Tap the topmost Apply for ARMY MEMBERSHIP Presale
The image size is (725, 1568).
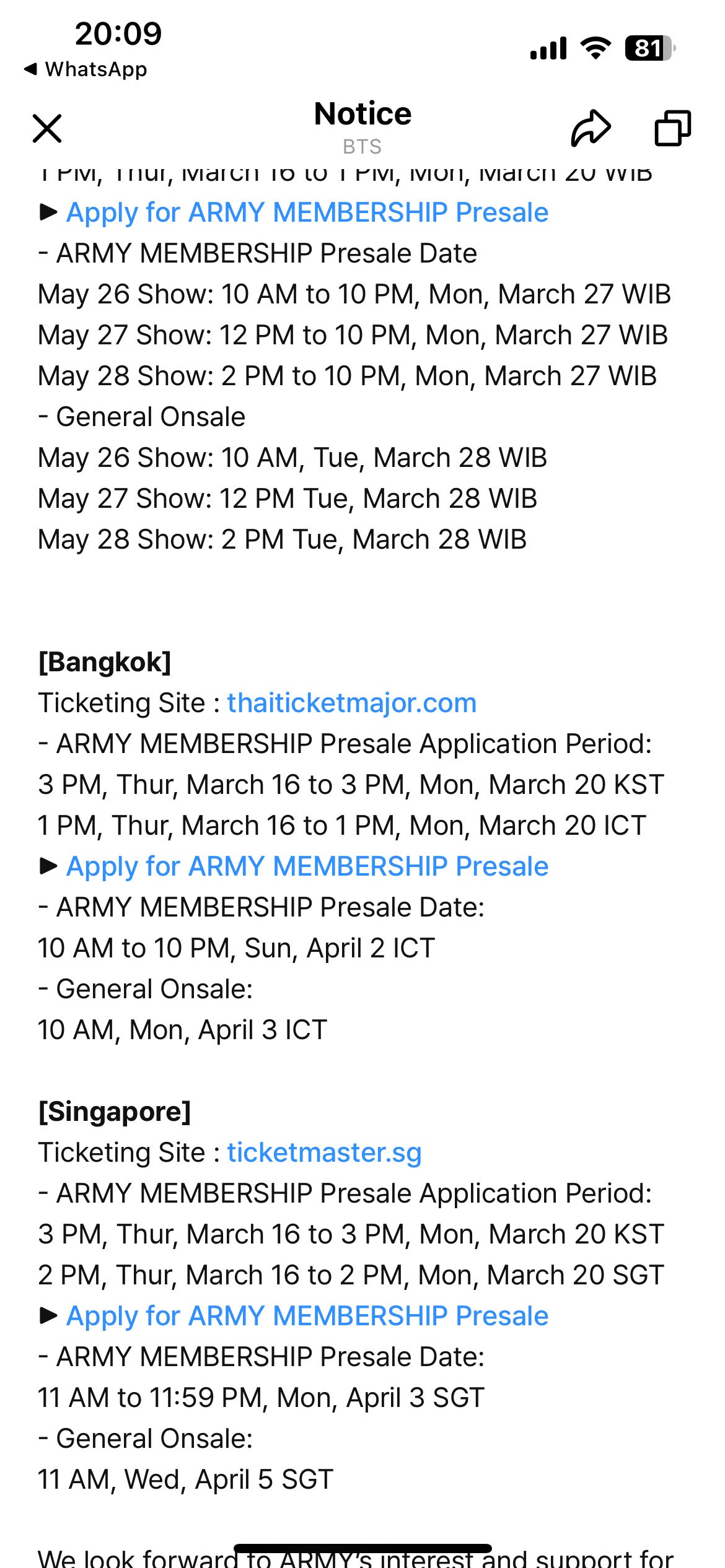click(x=307, y=212)
